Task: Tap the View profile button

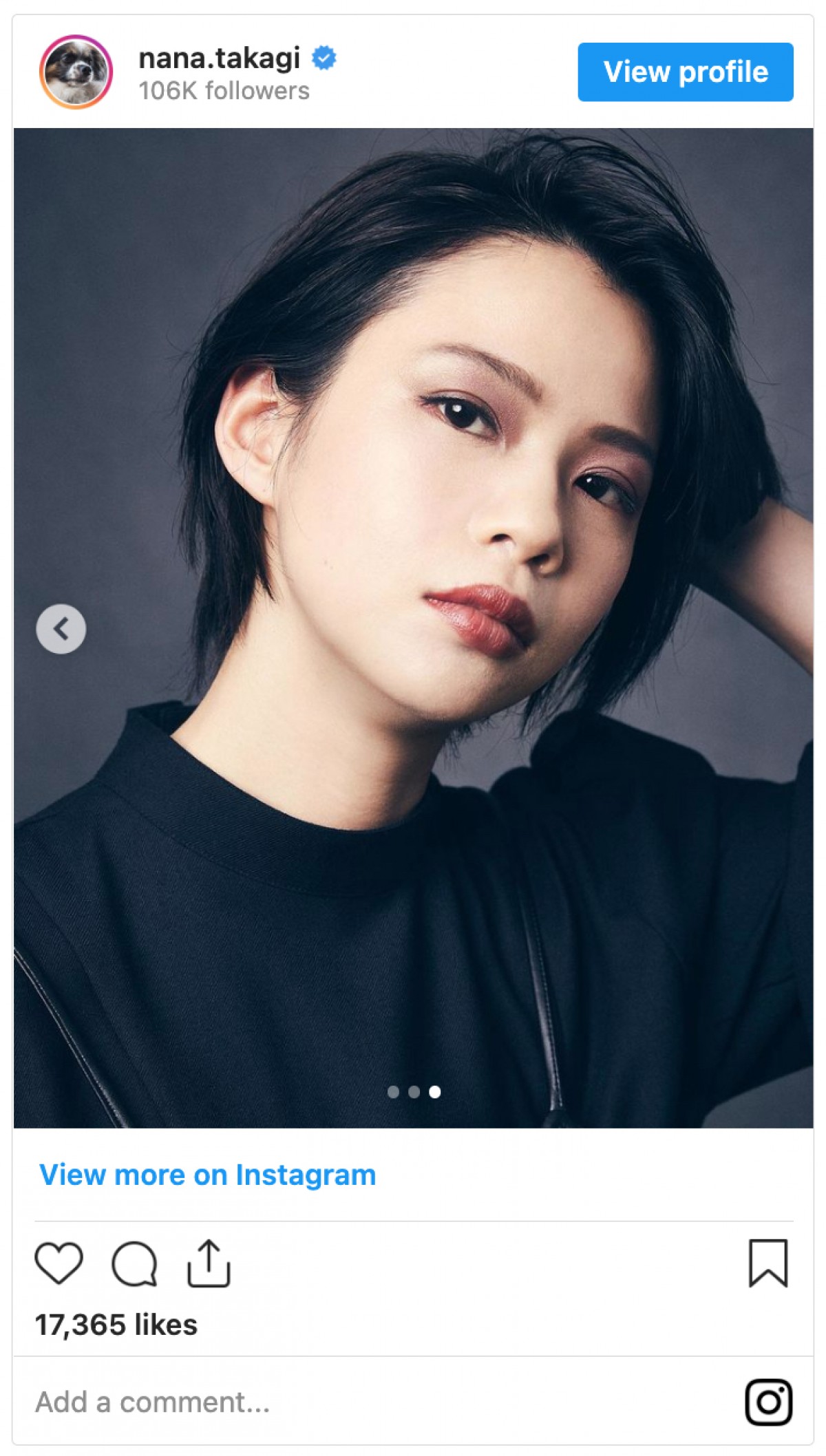Action: (x=685, y=72)
